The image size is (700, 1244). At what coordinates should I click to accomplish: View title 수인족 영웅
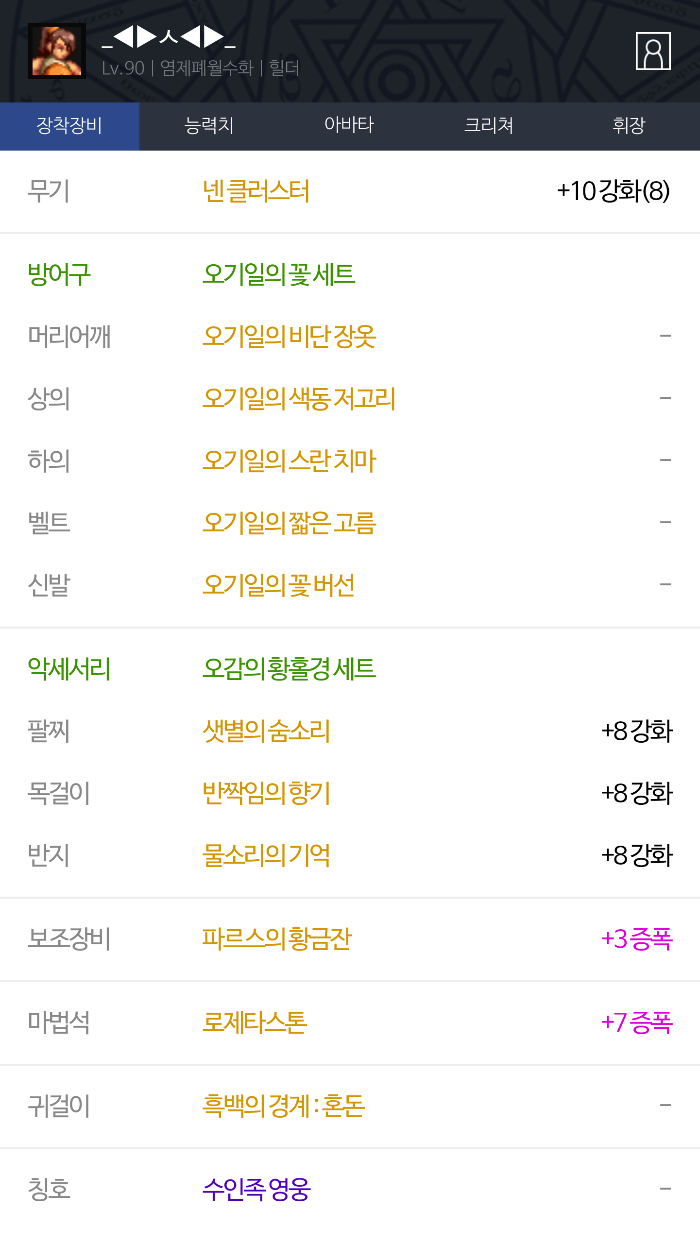click(x=256, y=1190)
